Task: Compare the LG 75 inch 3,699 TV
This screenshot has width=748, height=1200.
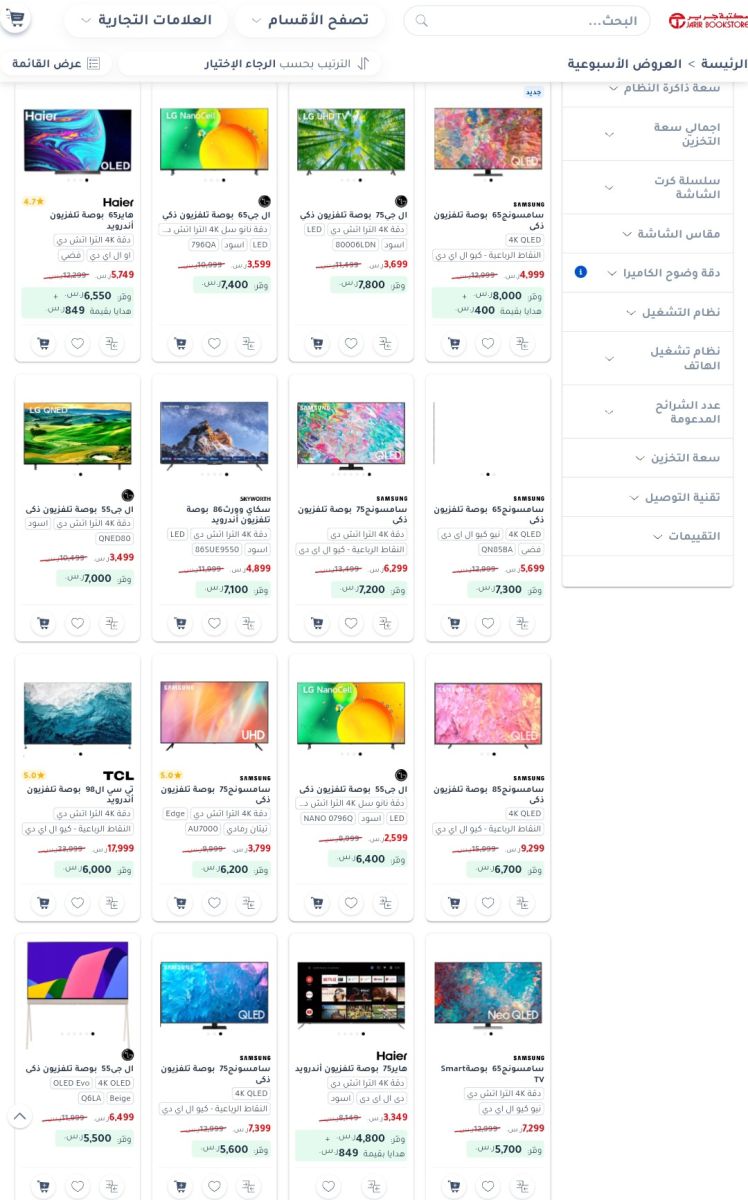Action: (x=384, y=344)
